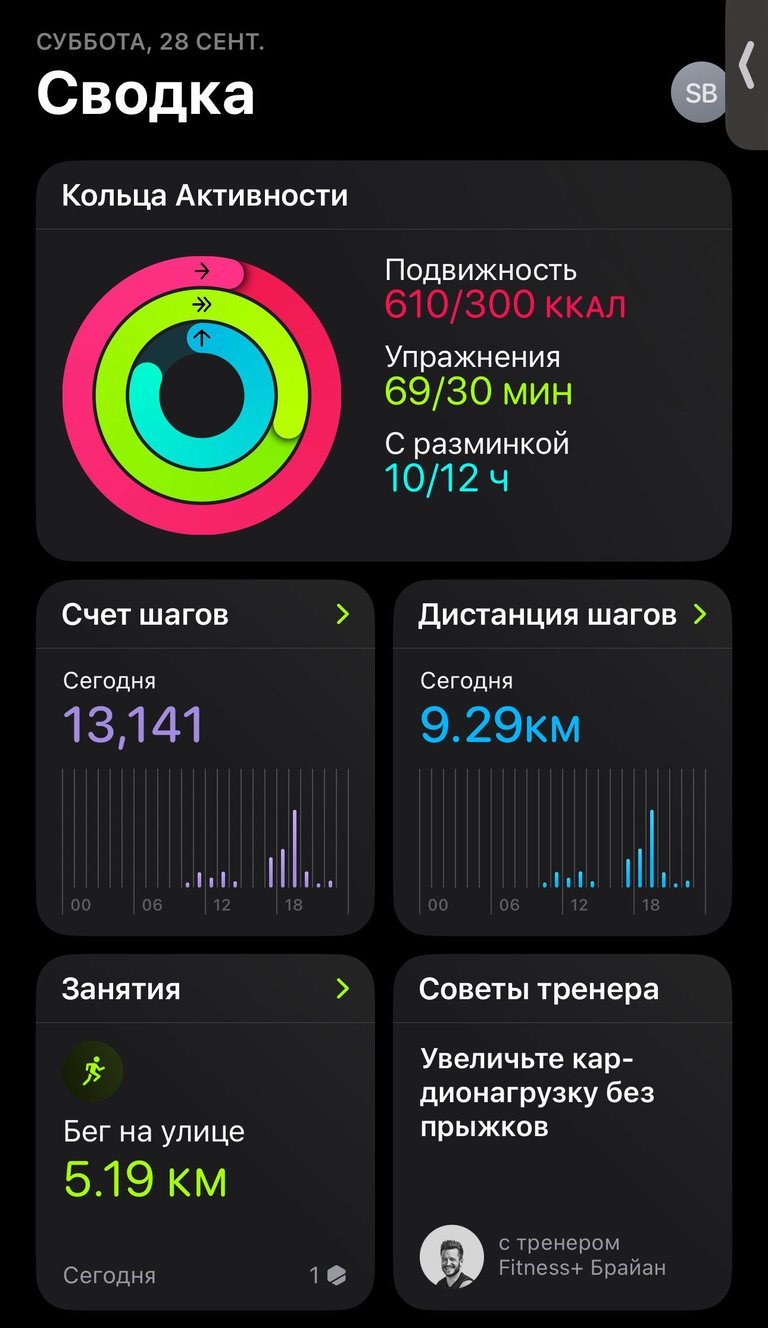
Task: Tap the side panel handle arrow
Action: 747,65
